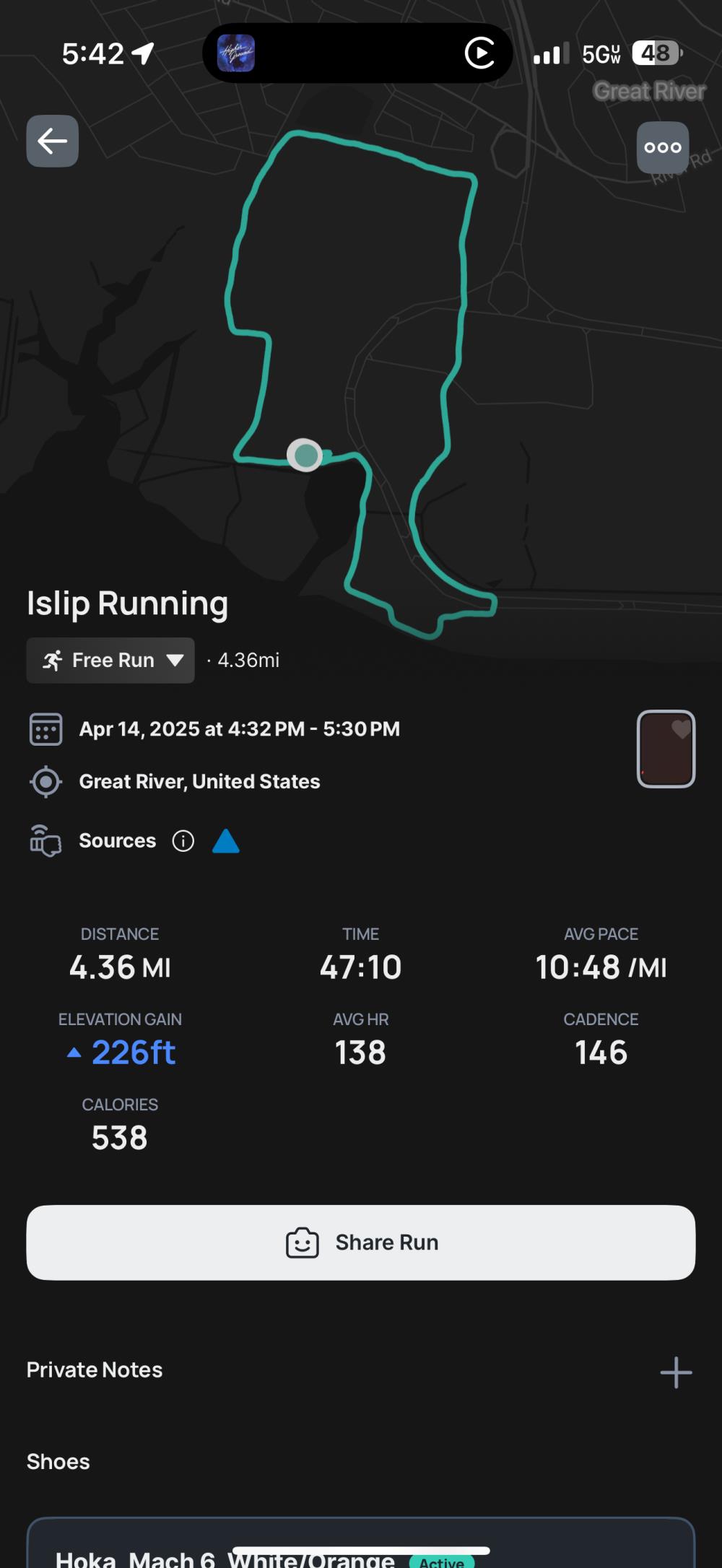This screenshot has height=1568, width=722.
Task: Go back using the arrow button
Action: [x=53, y=141]
